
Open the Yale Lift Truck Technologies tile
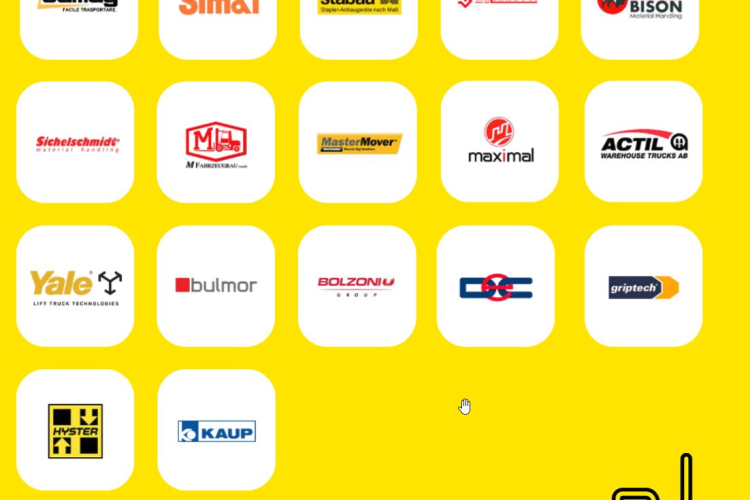(76, 286)
